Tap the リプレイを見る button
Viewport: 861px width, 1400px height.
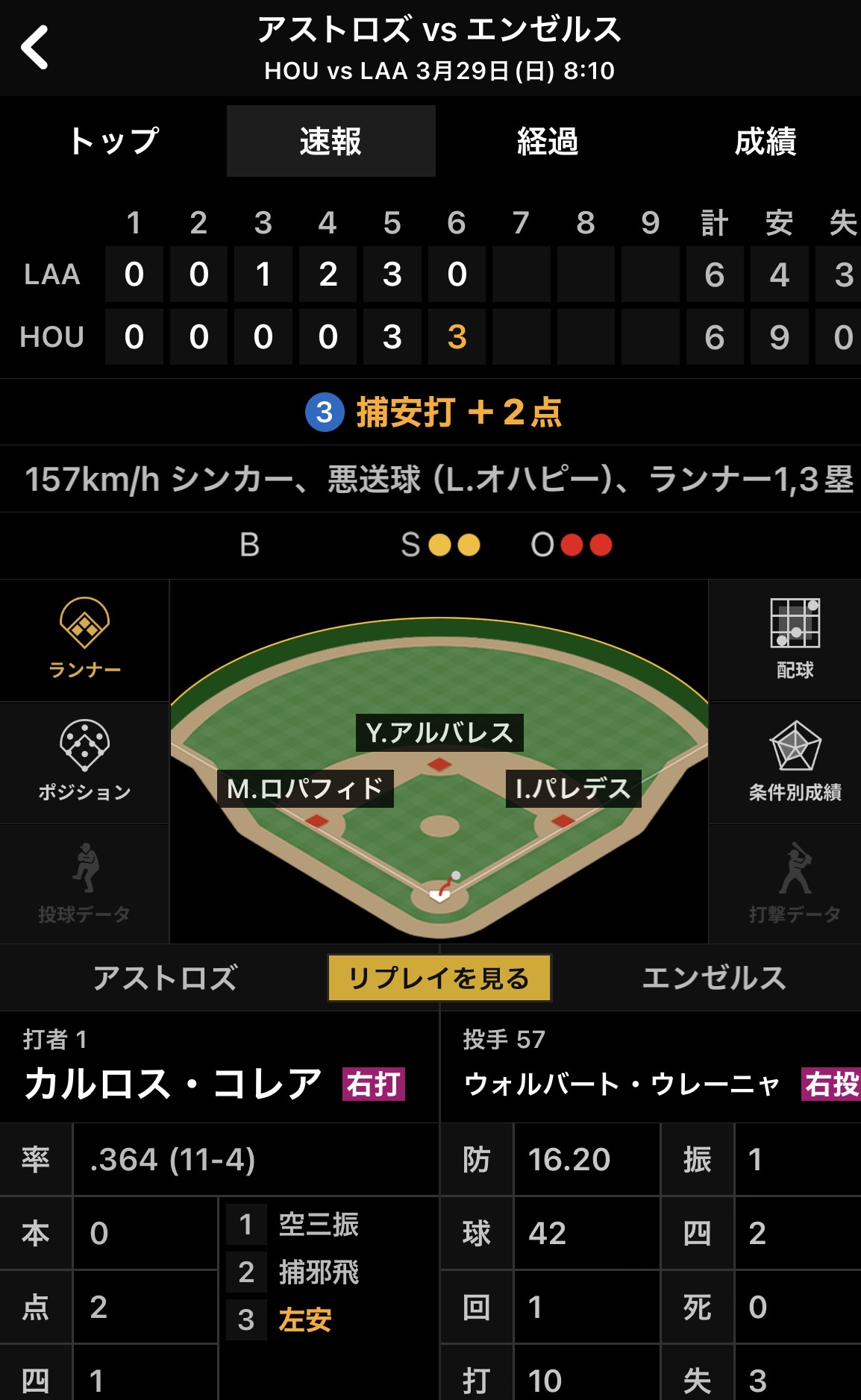coord(439,978)
